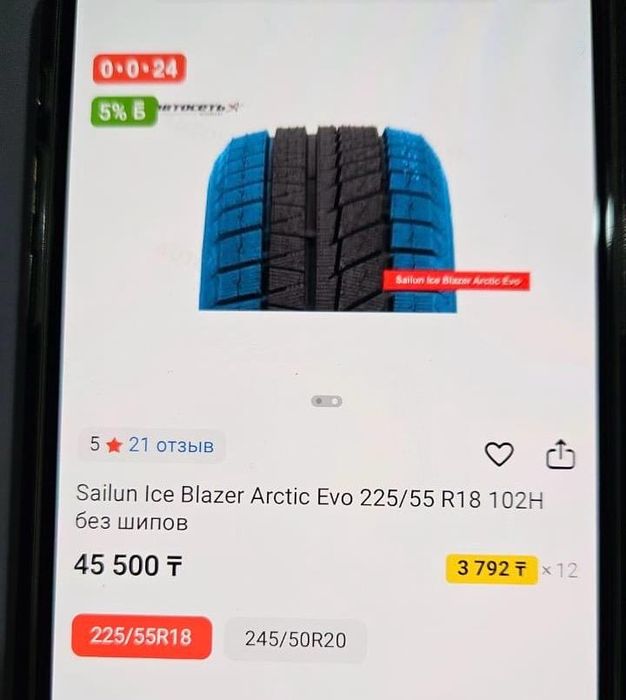This screenshot has height=700, width=626.
Task: Share this tire listing
Action: pos(561,455)
